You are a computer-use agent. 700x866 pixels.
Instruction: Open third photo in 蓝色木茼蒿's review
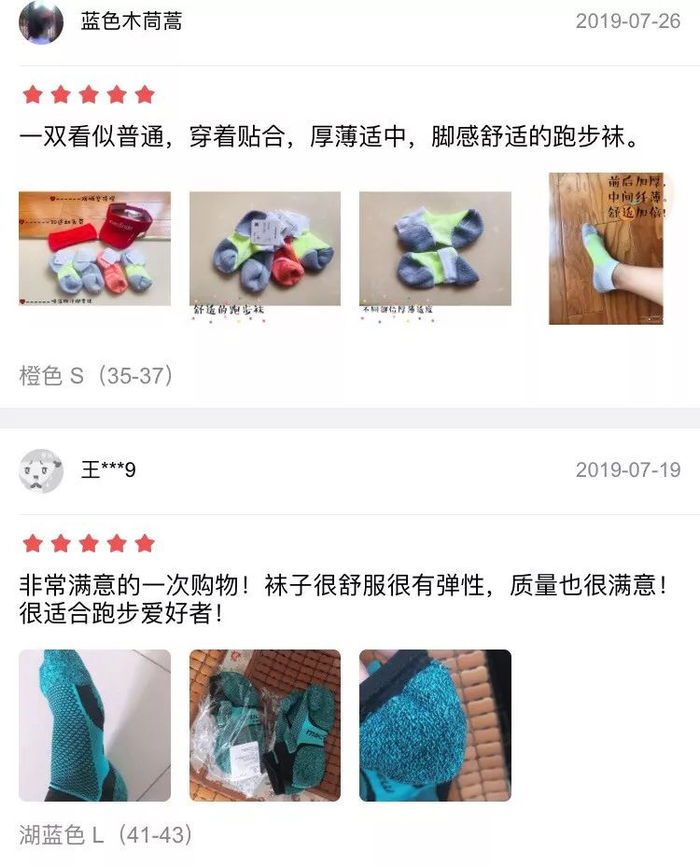click(435, 248)
